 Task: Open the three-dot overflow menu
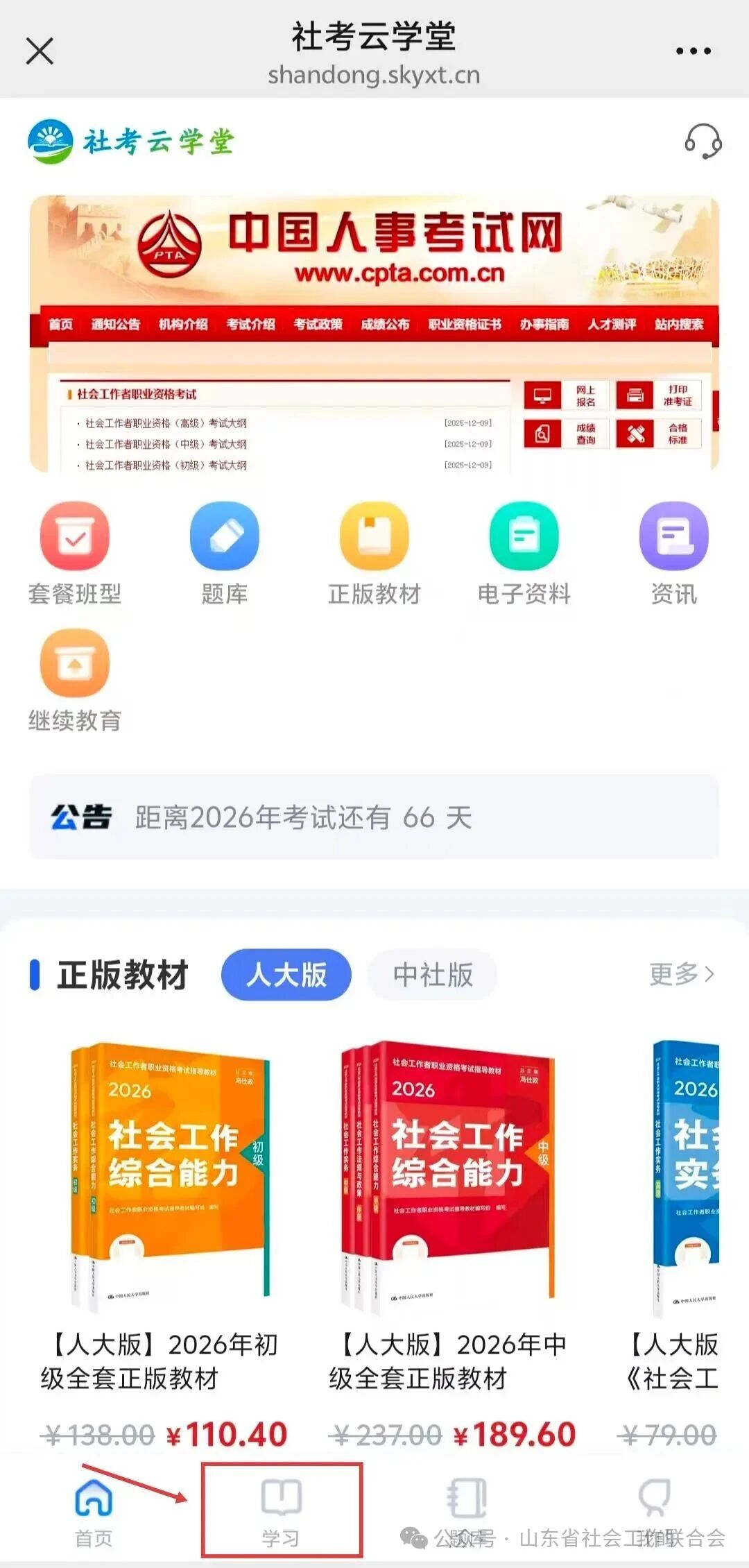tap(693, 51)
